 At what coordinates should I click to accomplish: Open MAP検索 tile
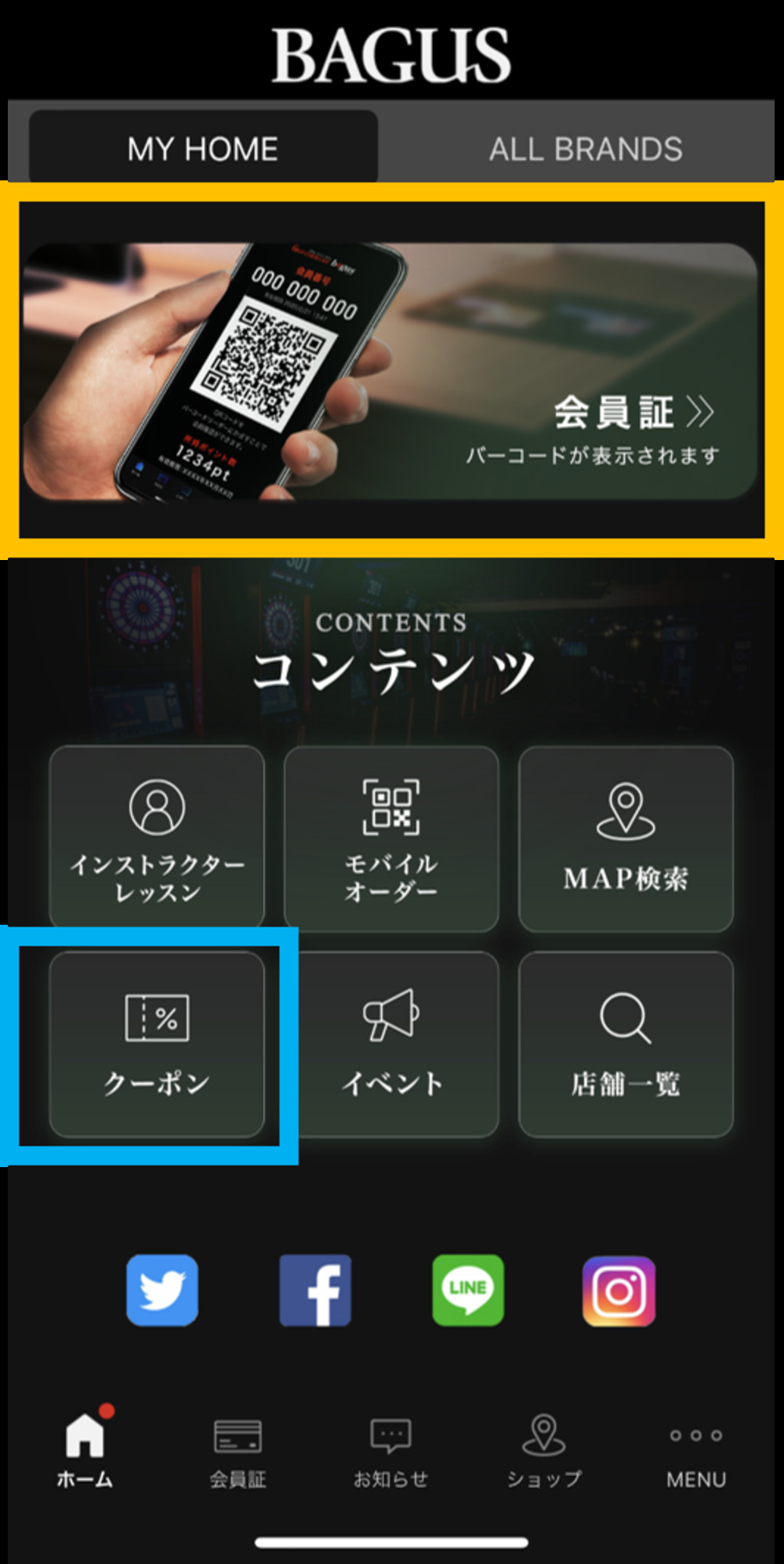626,837
